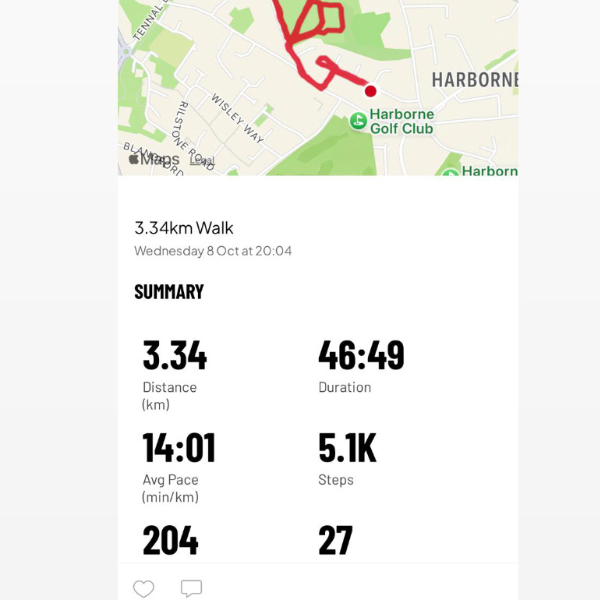
Task: Open the Legal link on the map
Action: (x=202, y=160)
